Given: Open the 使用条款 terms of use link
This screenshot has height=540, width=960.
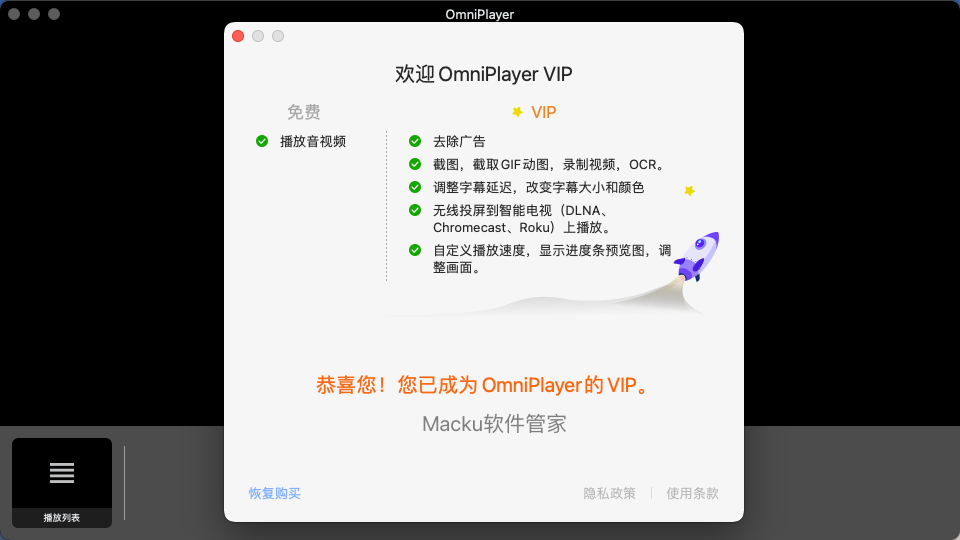Looking at the screenshot, I should point(692,493).
